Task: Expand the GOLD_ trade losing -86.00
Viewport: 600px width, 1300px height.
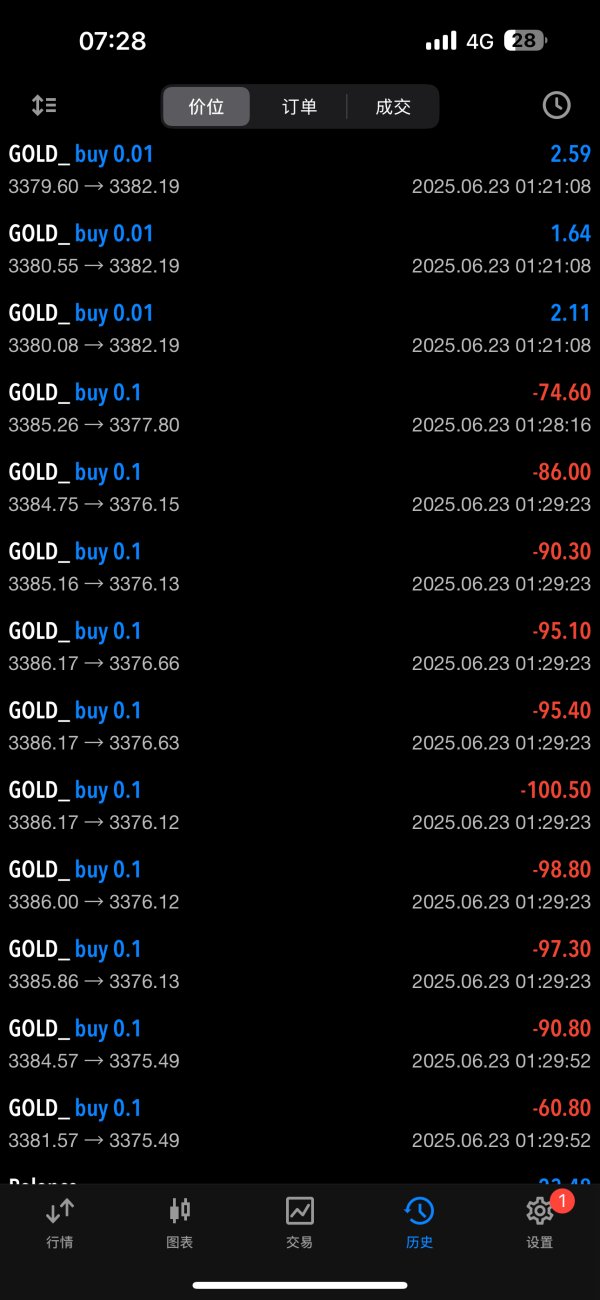Action: 300,488
